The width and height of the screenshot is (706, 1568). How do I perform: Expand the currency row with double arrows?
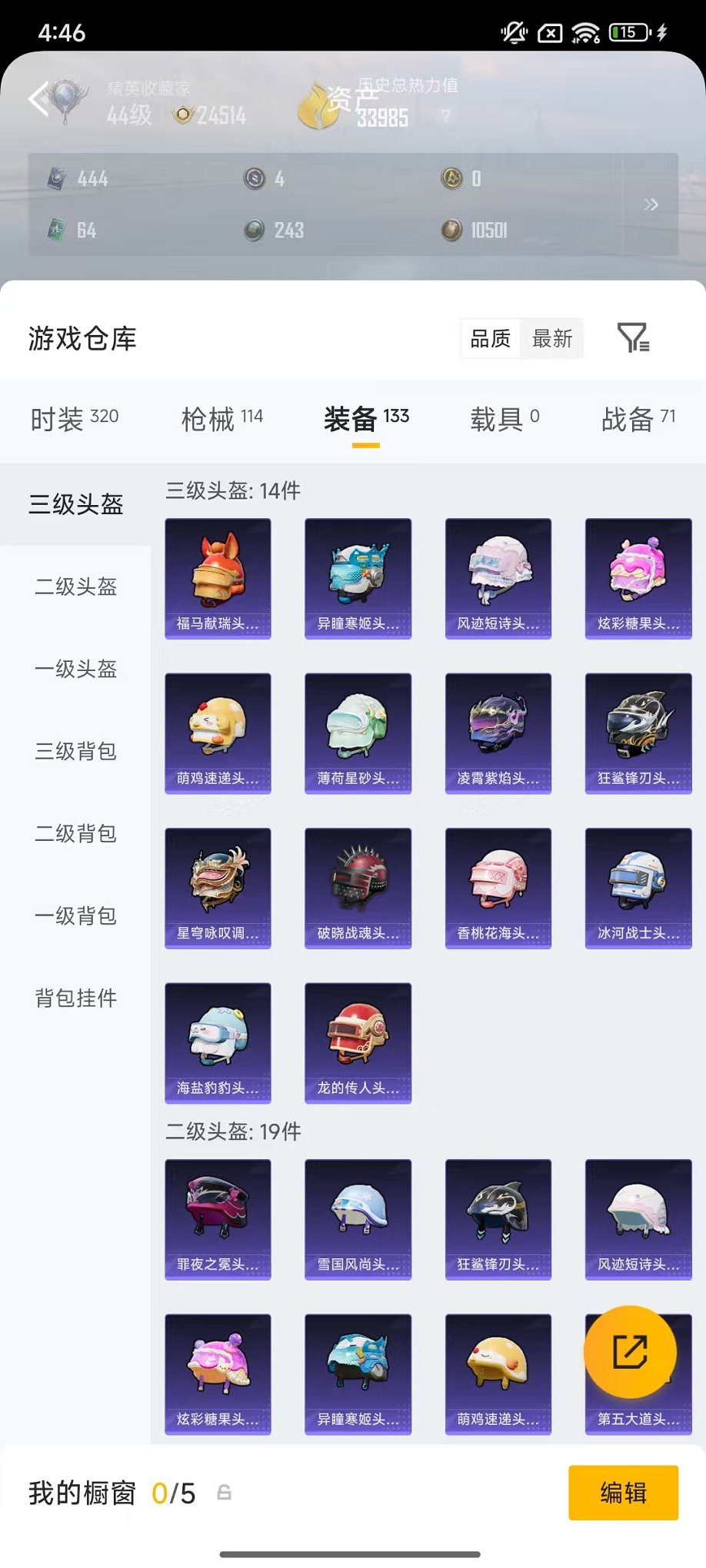(x=651, y=204)
